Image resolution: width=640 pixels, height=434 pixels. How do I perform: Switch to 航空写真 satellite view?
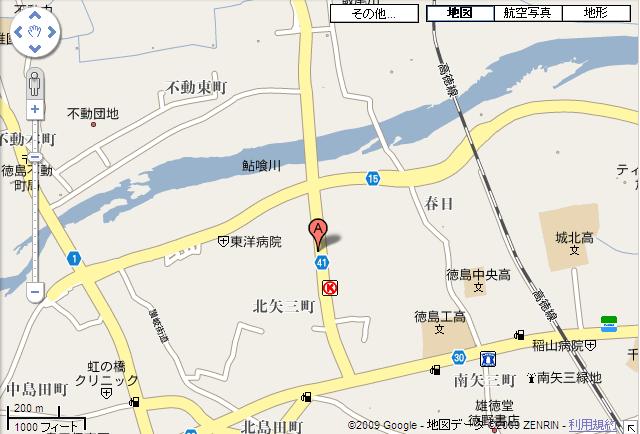(526, 14)
